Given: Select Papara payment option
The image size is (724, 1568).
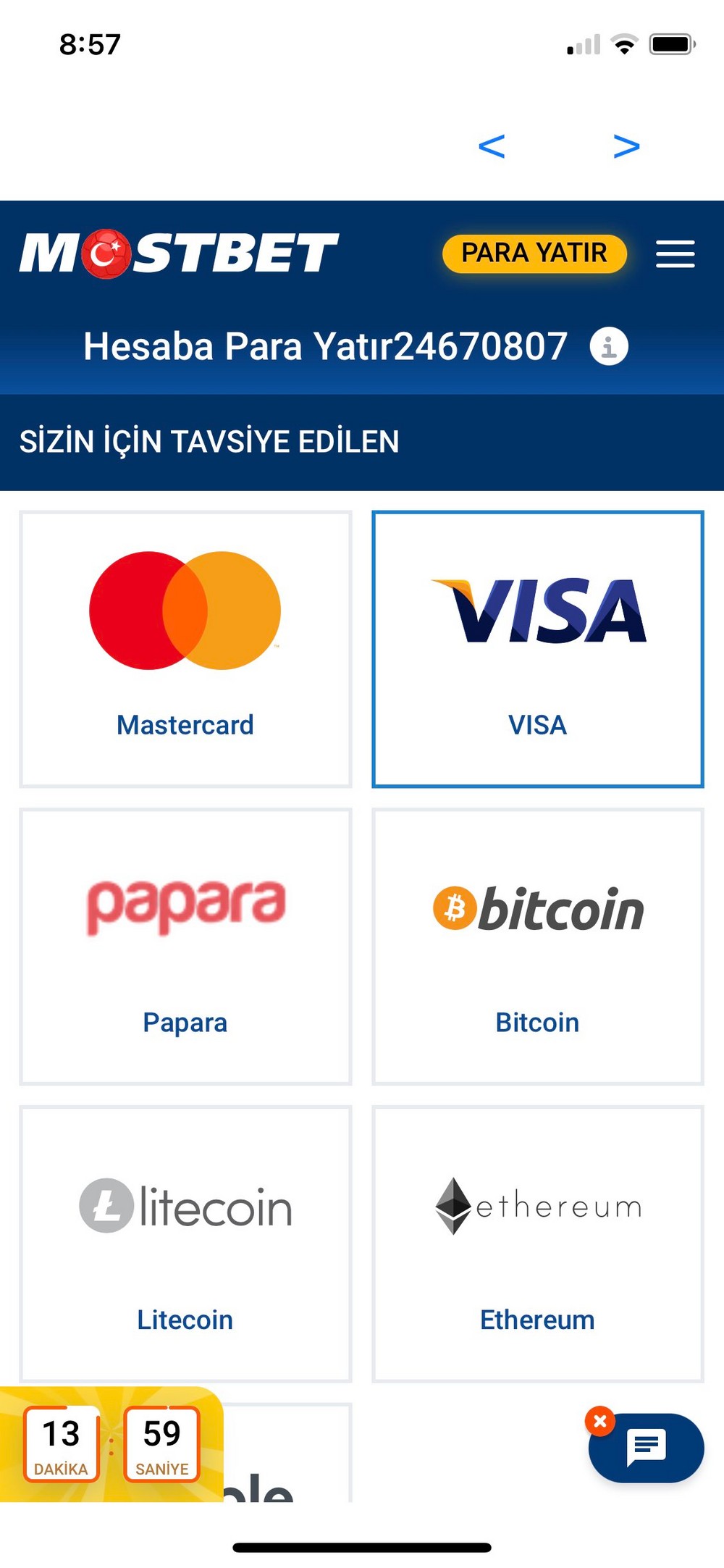Looking at the screenshot, I should pos(185,947).
